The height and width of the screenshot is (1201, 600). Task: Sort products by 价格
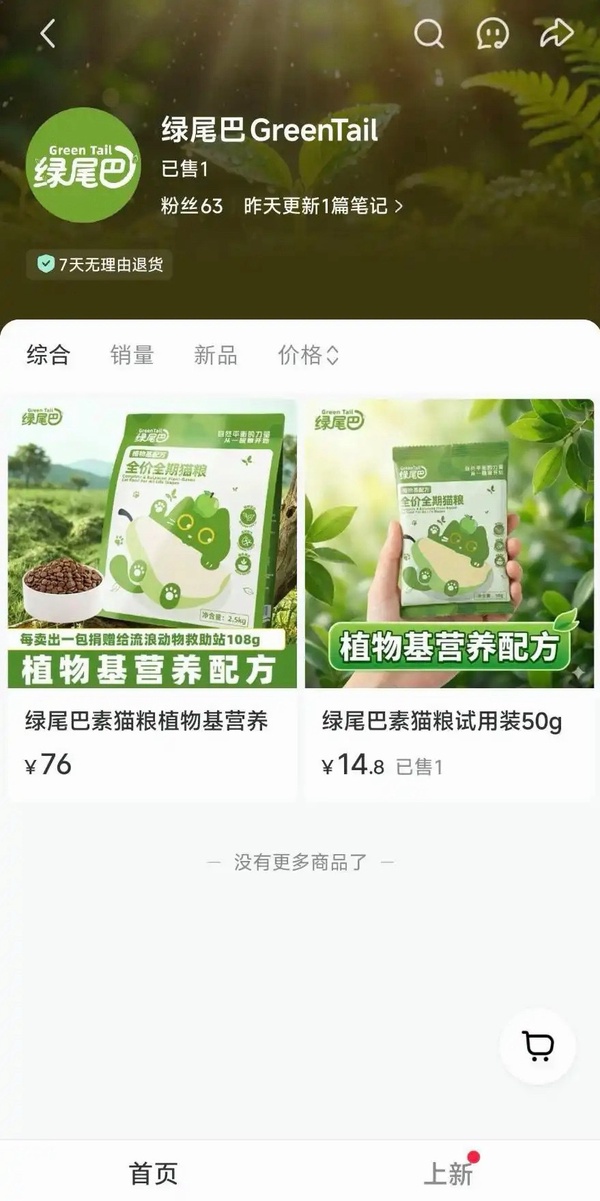point(308,354)
